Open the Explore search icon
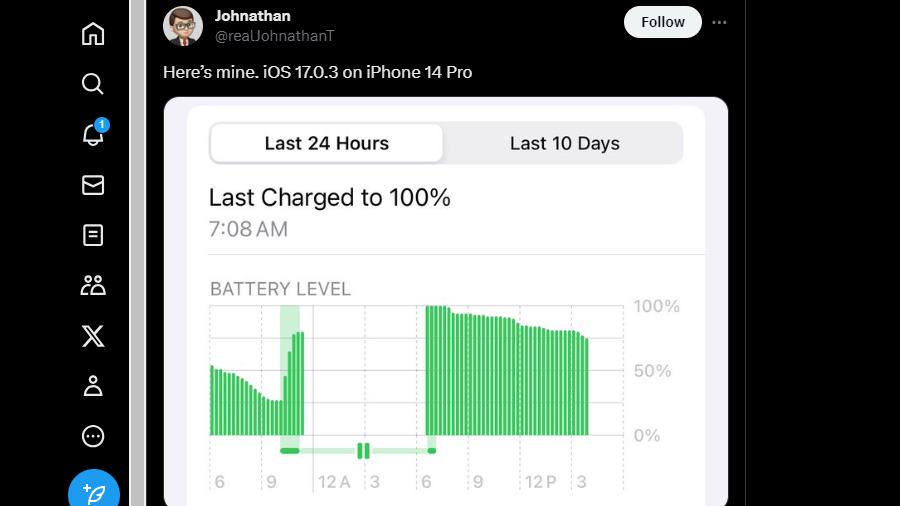 point(93,84)
